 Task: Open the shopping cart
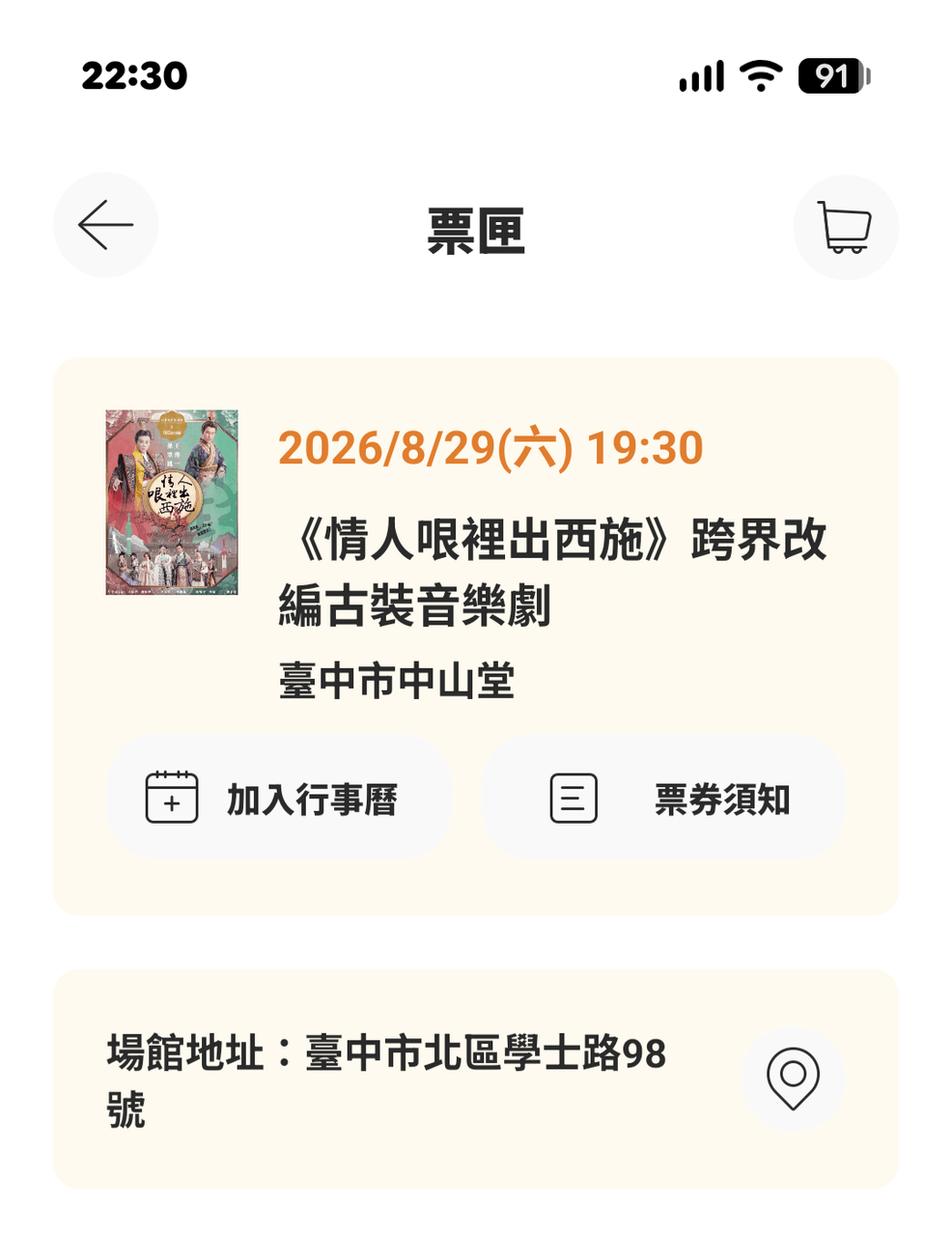point(846,228)
